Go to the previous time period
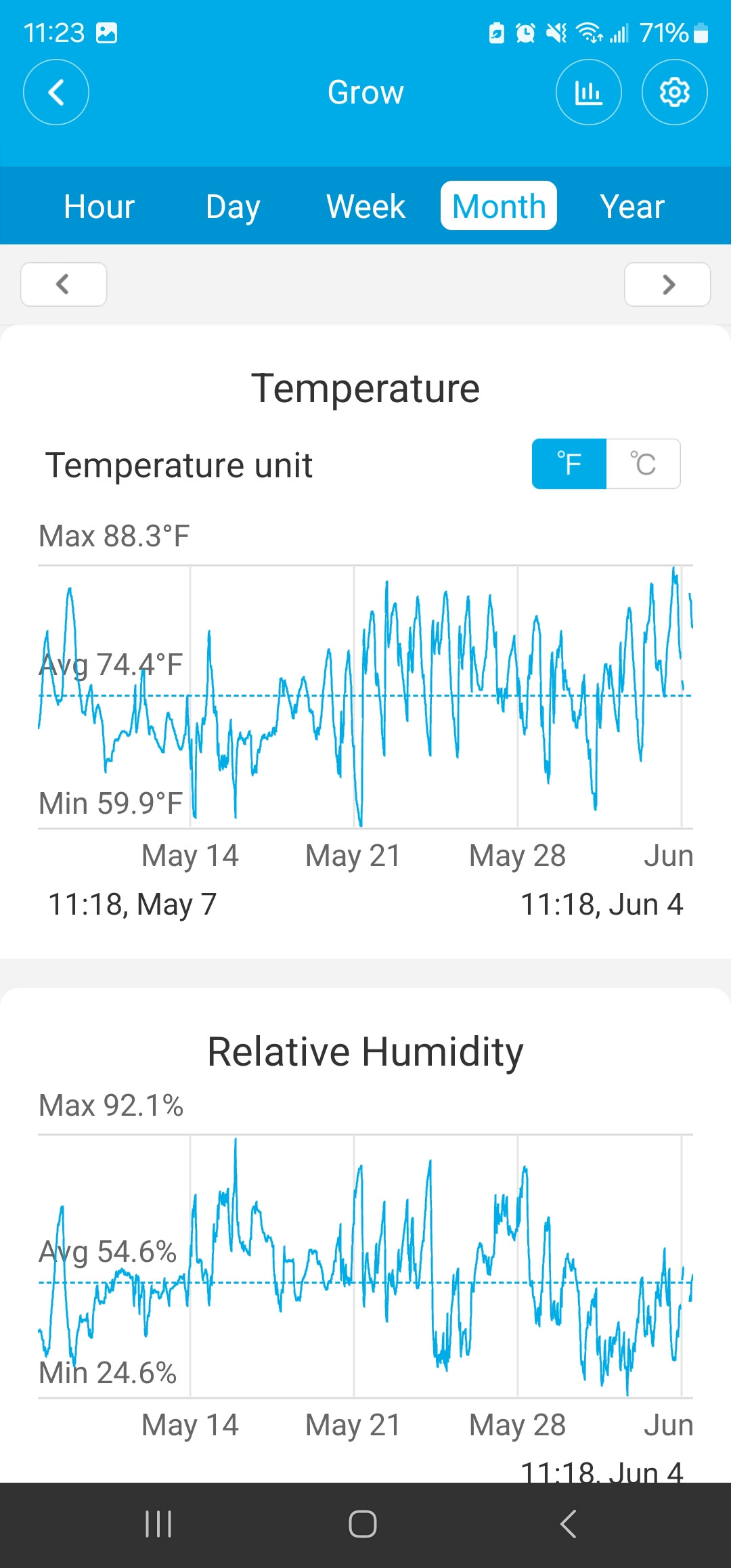 click(x=64, y=284)
